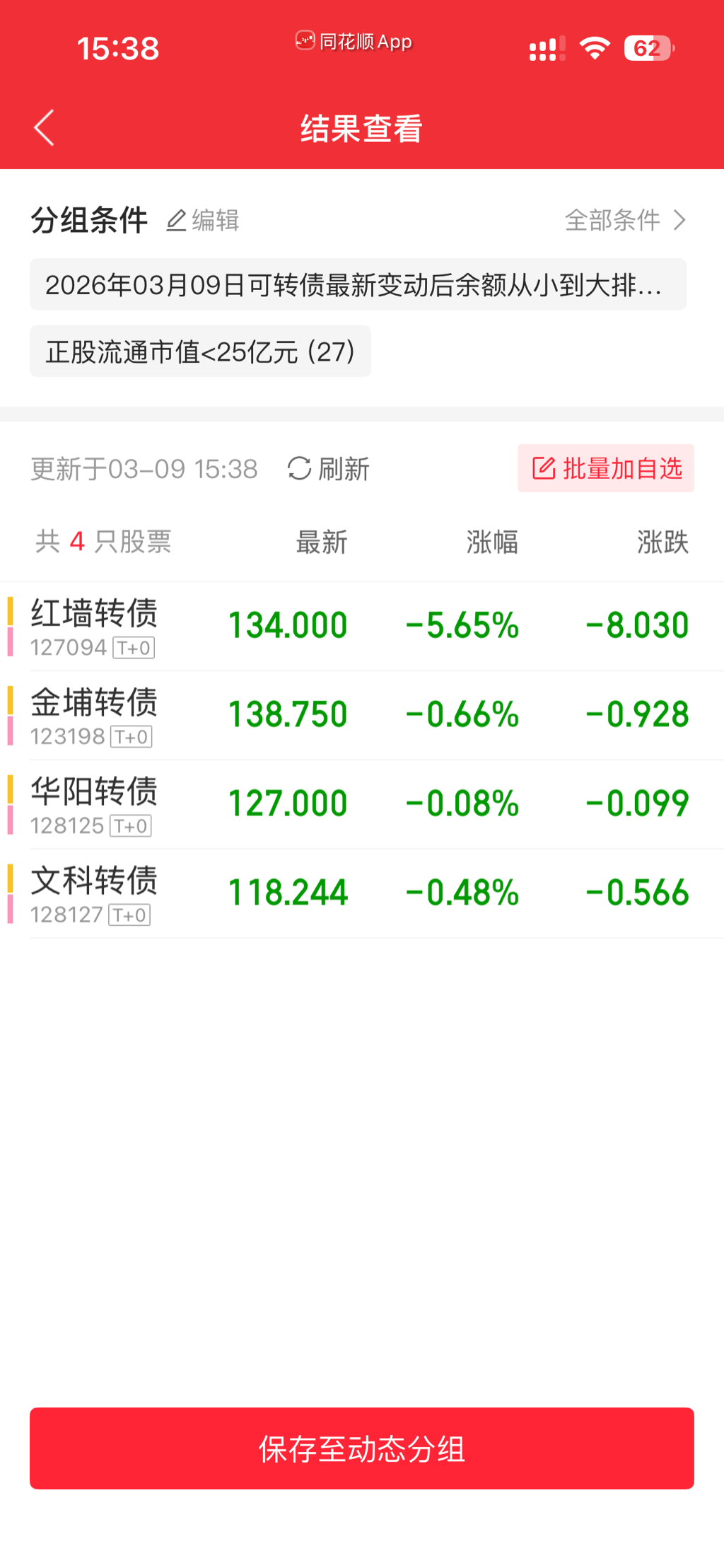Refresh results with 刷新
This screenshot has height=1568, width=724.
329,469
